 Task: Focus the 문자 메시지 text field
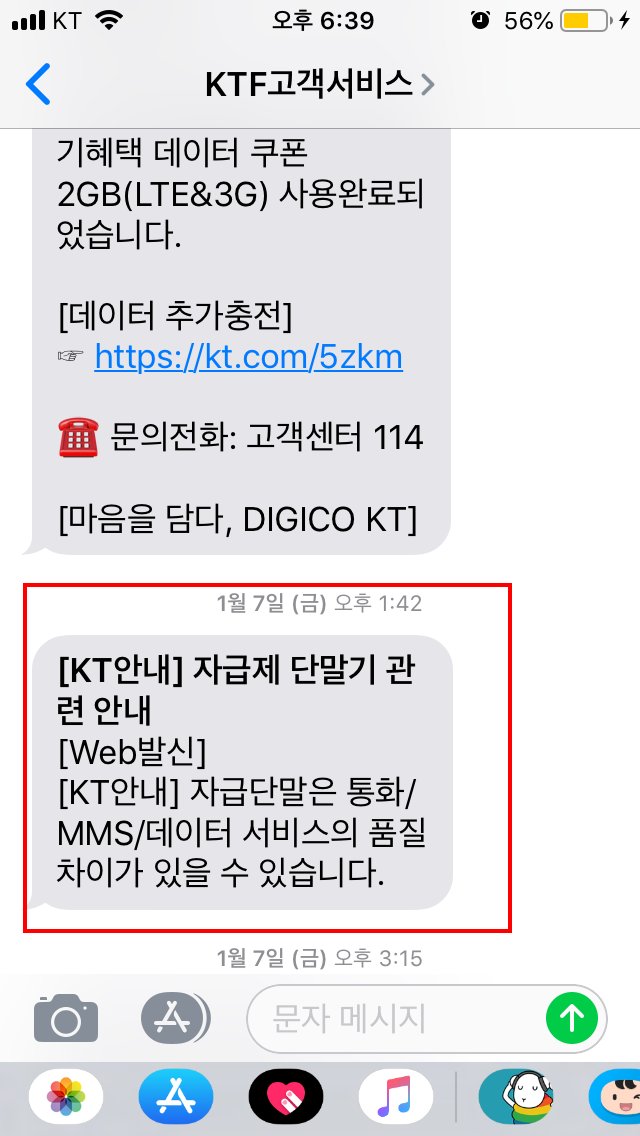(x=395, y=1019)
